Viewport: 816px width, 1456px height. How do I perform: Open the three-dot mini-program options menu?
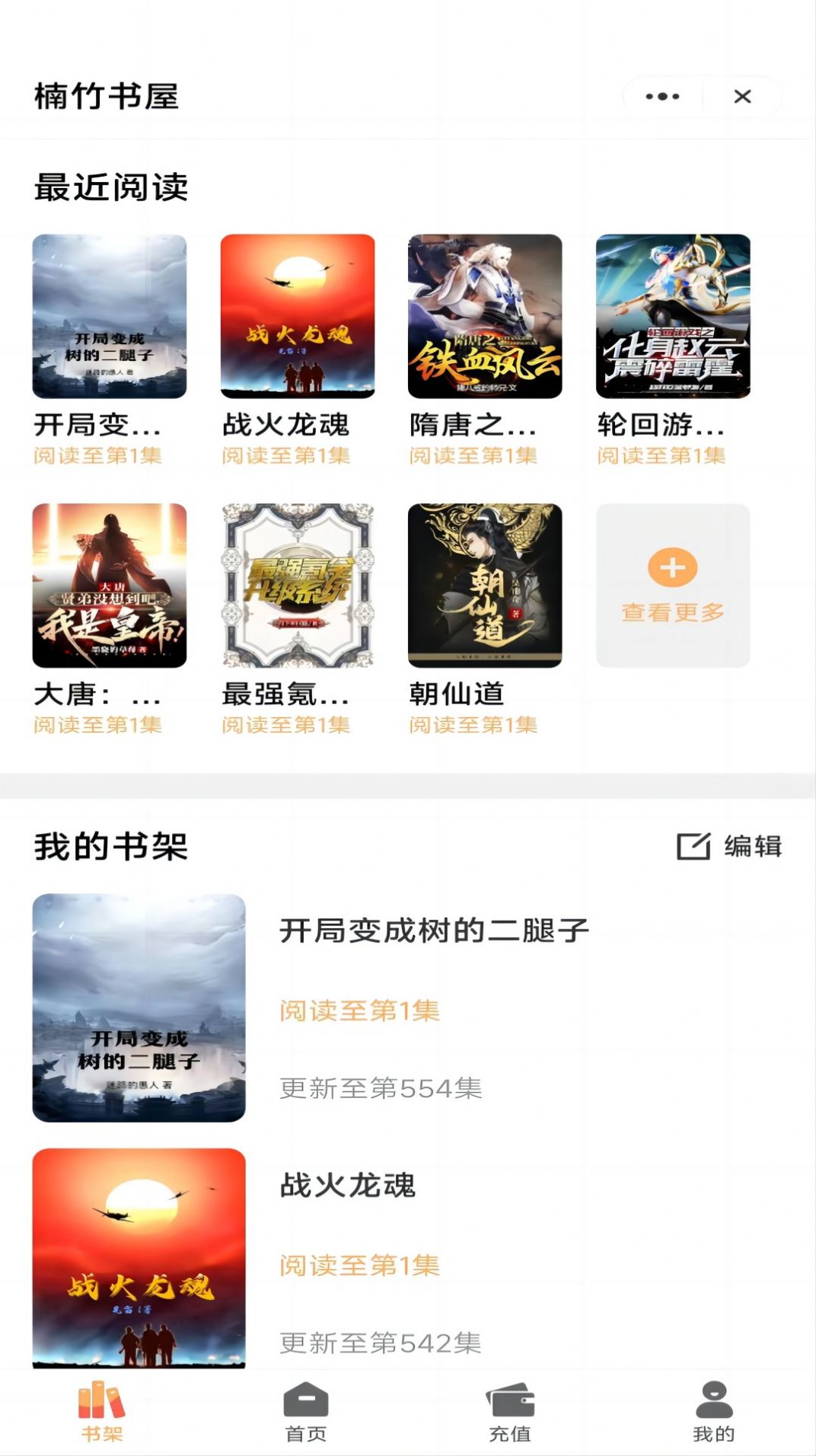[x=661, y=96]
